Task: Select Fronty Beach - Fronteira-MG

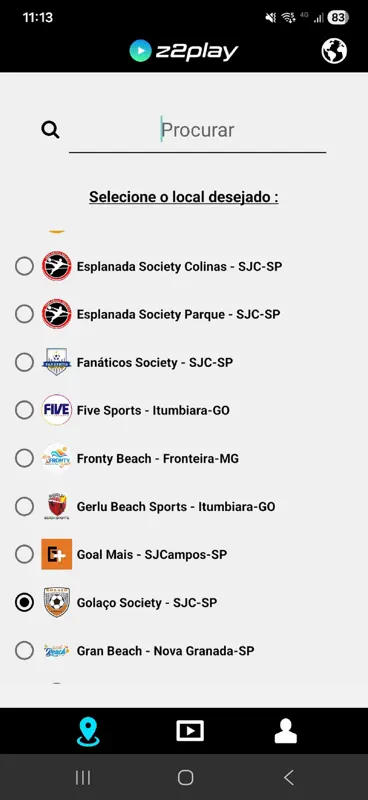Action: [127, 458]
